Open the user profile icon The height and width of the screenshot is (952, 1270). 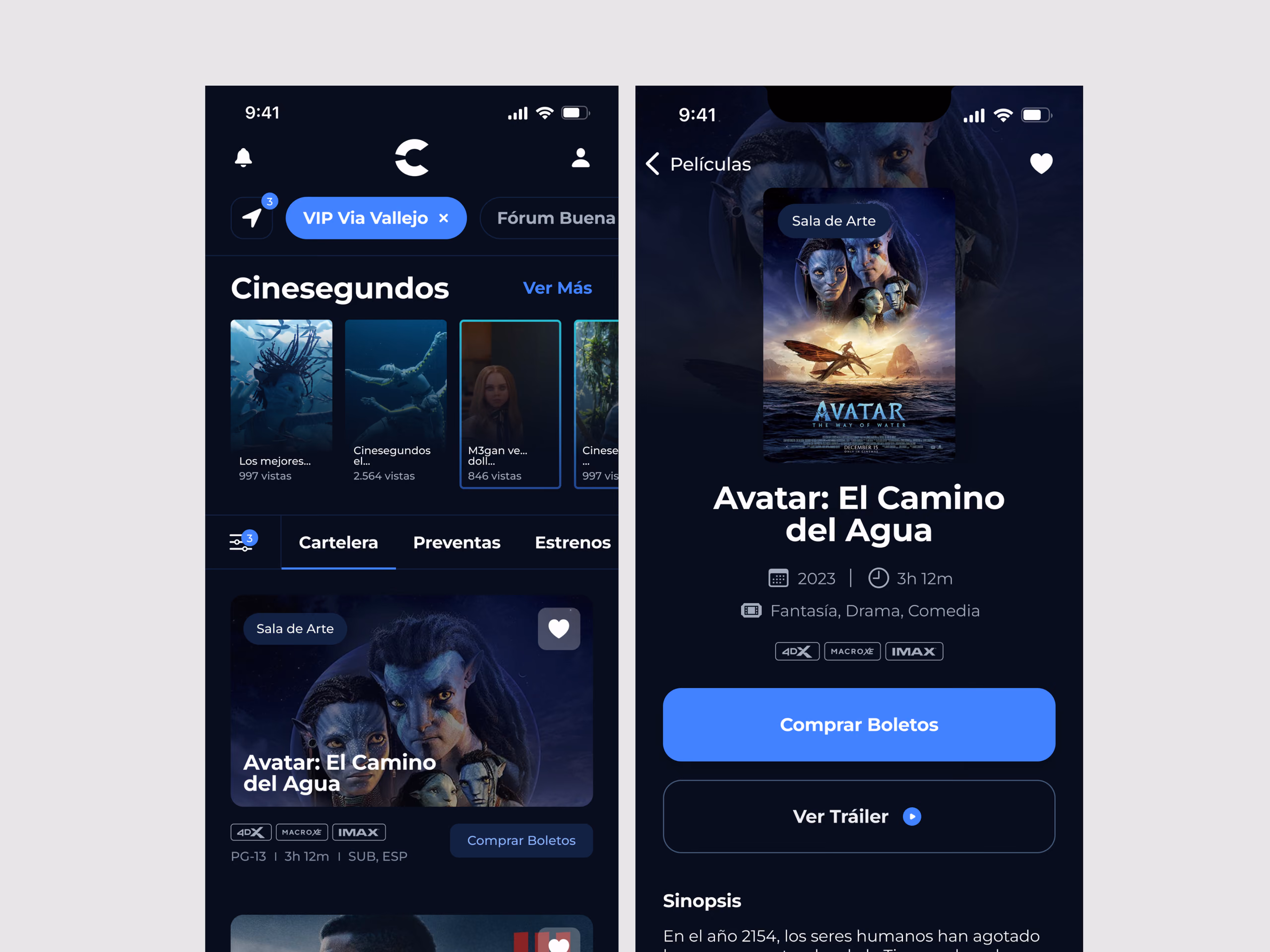580,158
